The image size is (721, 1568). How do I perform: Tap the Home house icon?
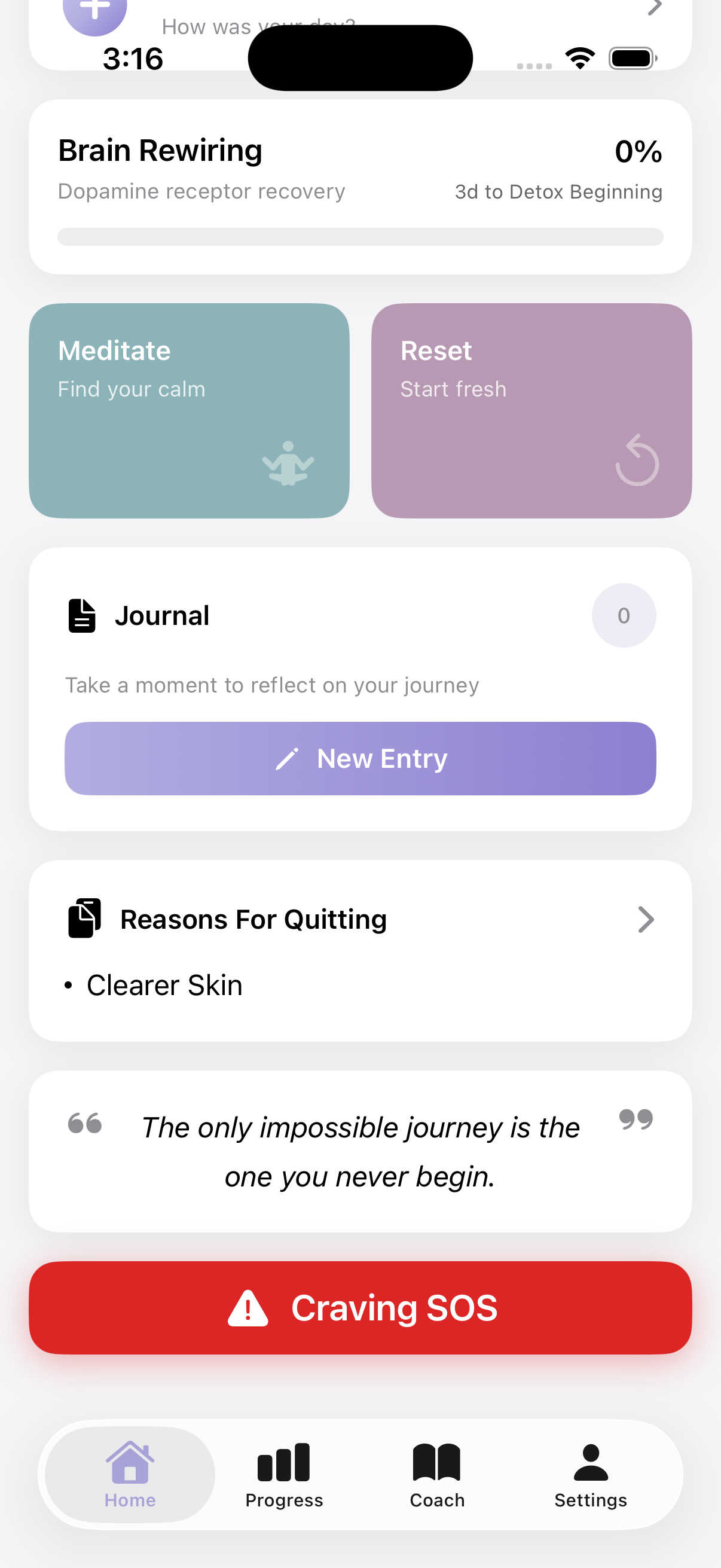pyautogui.click(x=130, y=1462)
